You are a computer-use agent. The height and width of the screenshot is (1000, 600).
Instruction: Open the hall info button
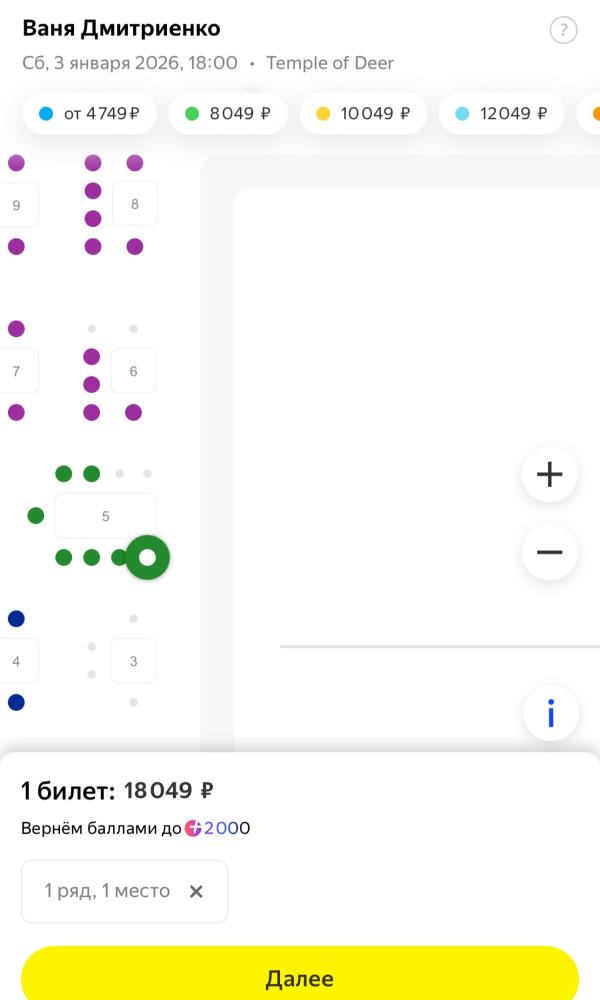pos(550,714)
